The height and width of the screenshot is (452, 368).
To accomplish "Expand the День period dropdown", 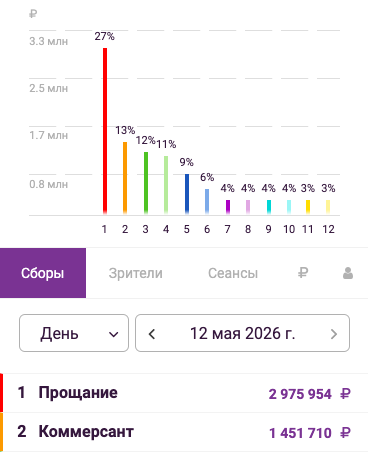I will point(74,333).
